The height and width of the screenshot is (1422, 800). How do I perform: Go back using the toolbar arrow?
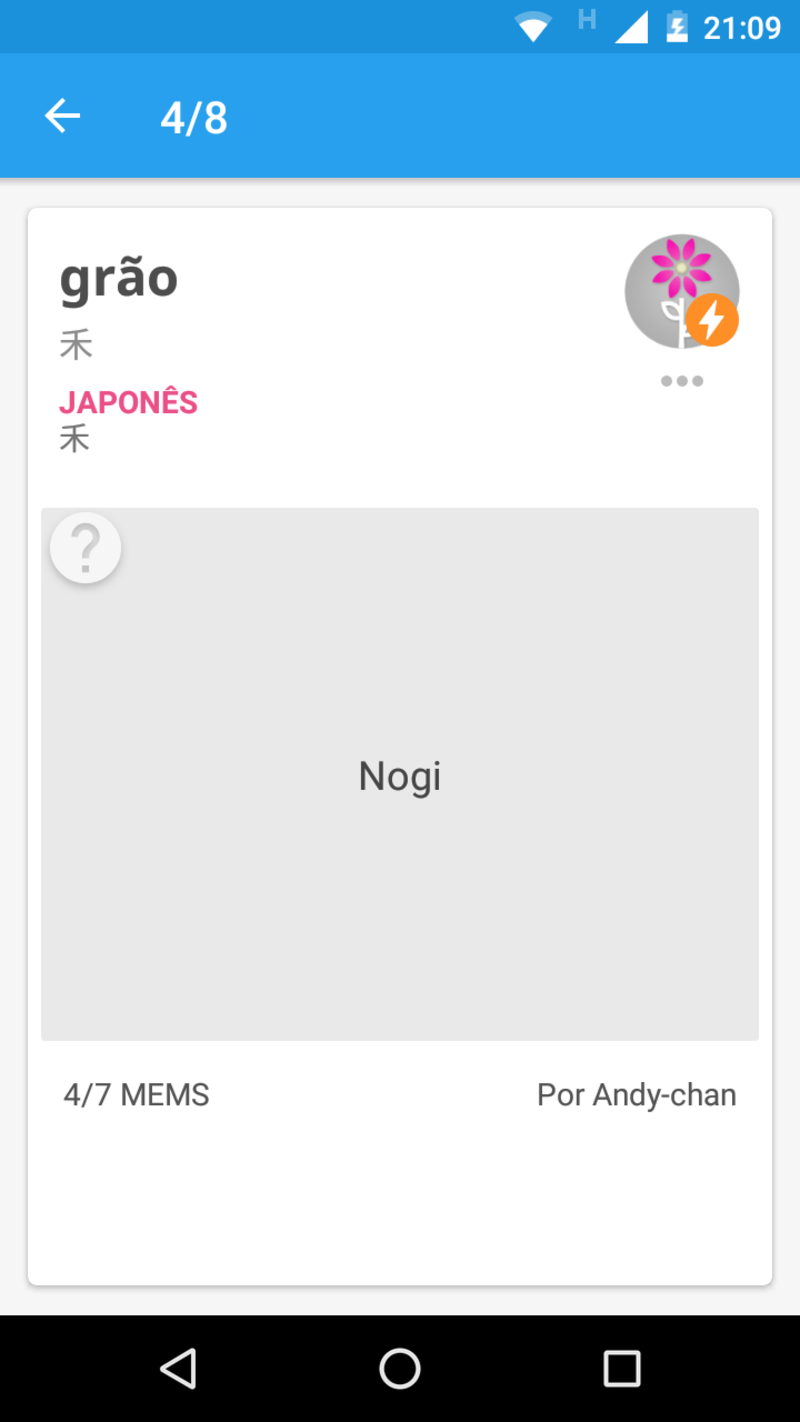point(62,117)
